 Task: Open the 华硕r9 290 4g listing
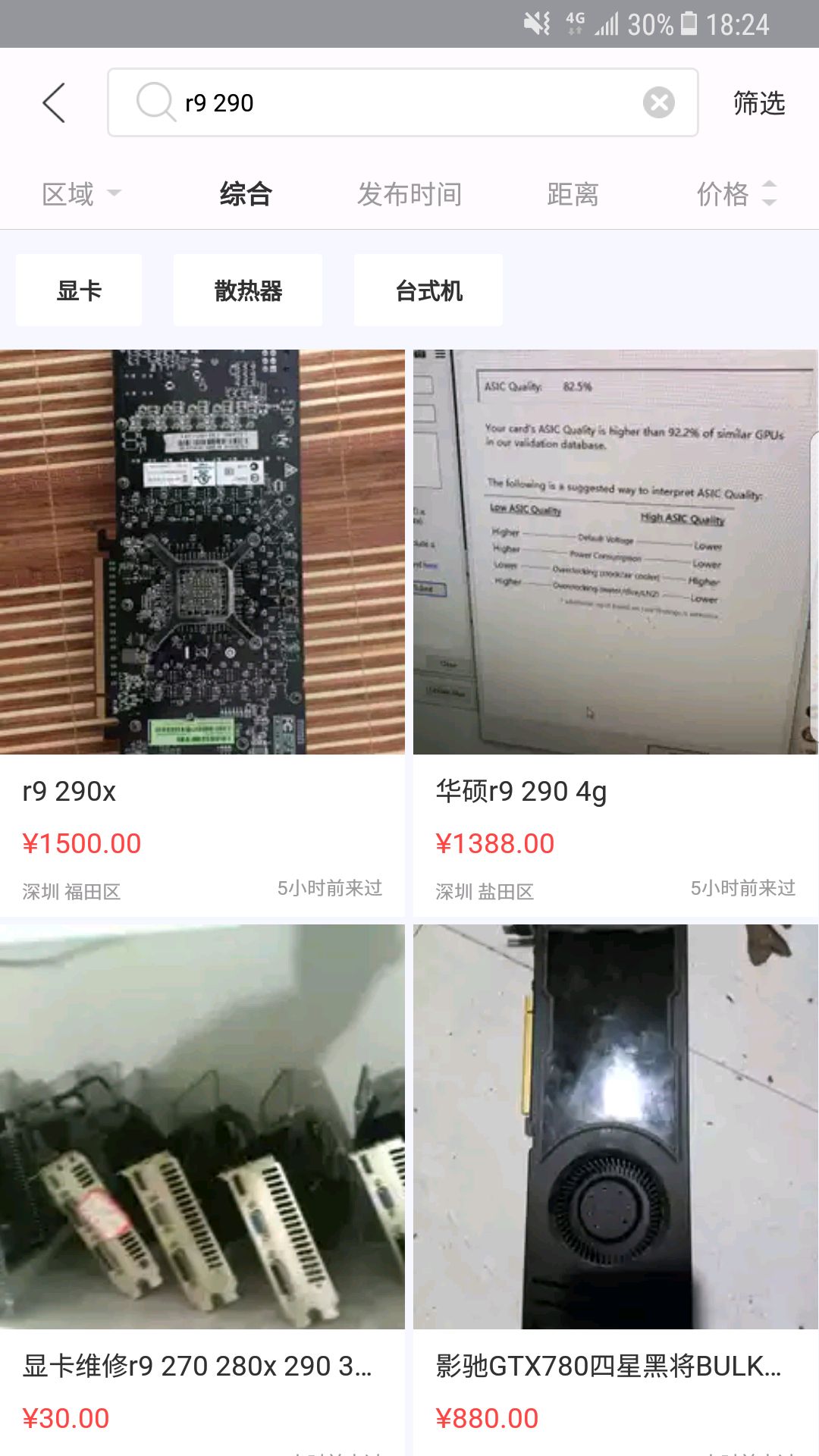click(x=616, y=632)
